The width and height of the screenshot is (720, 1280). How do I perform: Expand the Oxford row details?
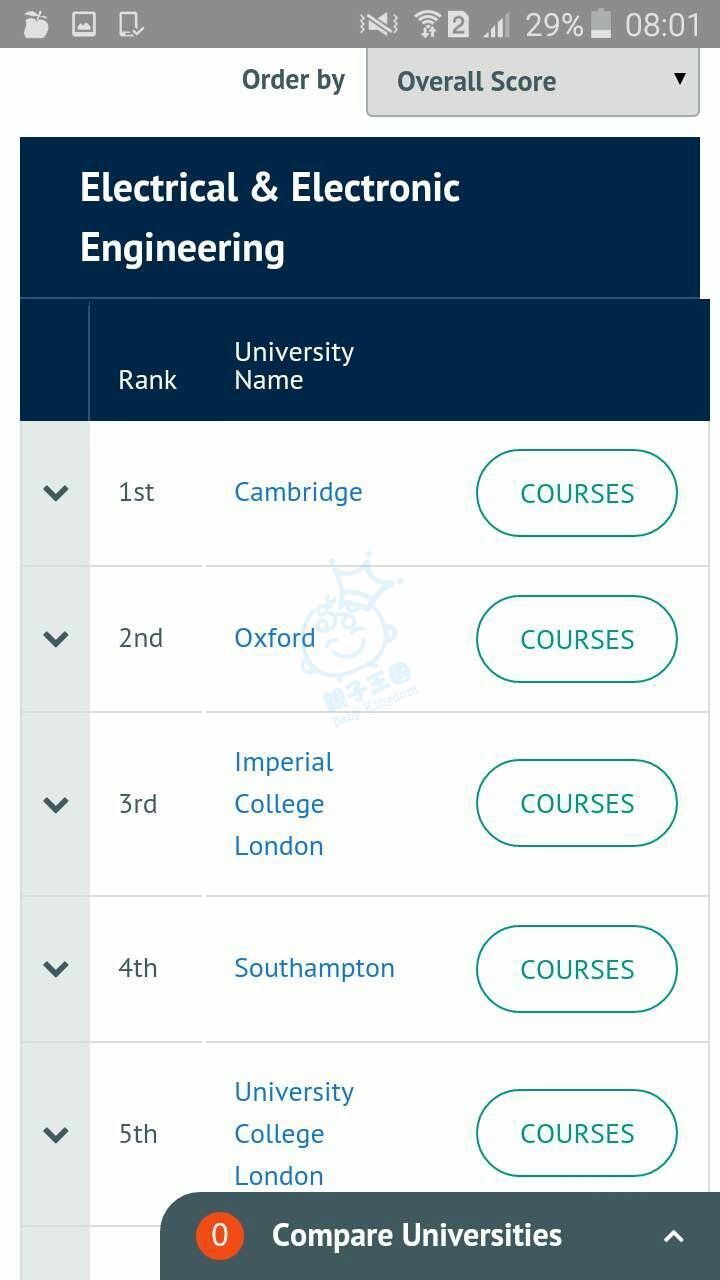pos(56,639)
